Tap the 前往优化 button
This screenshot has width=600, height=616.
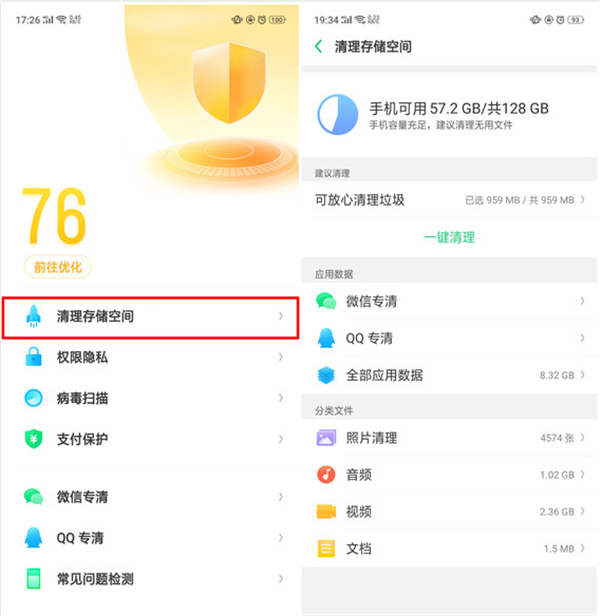coord(58,267)
